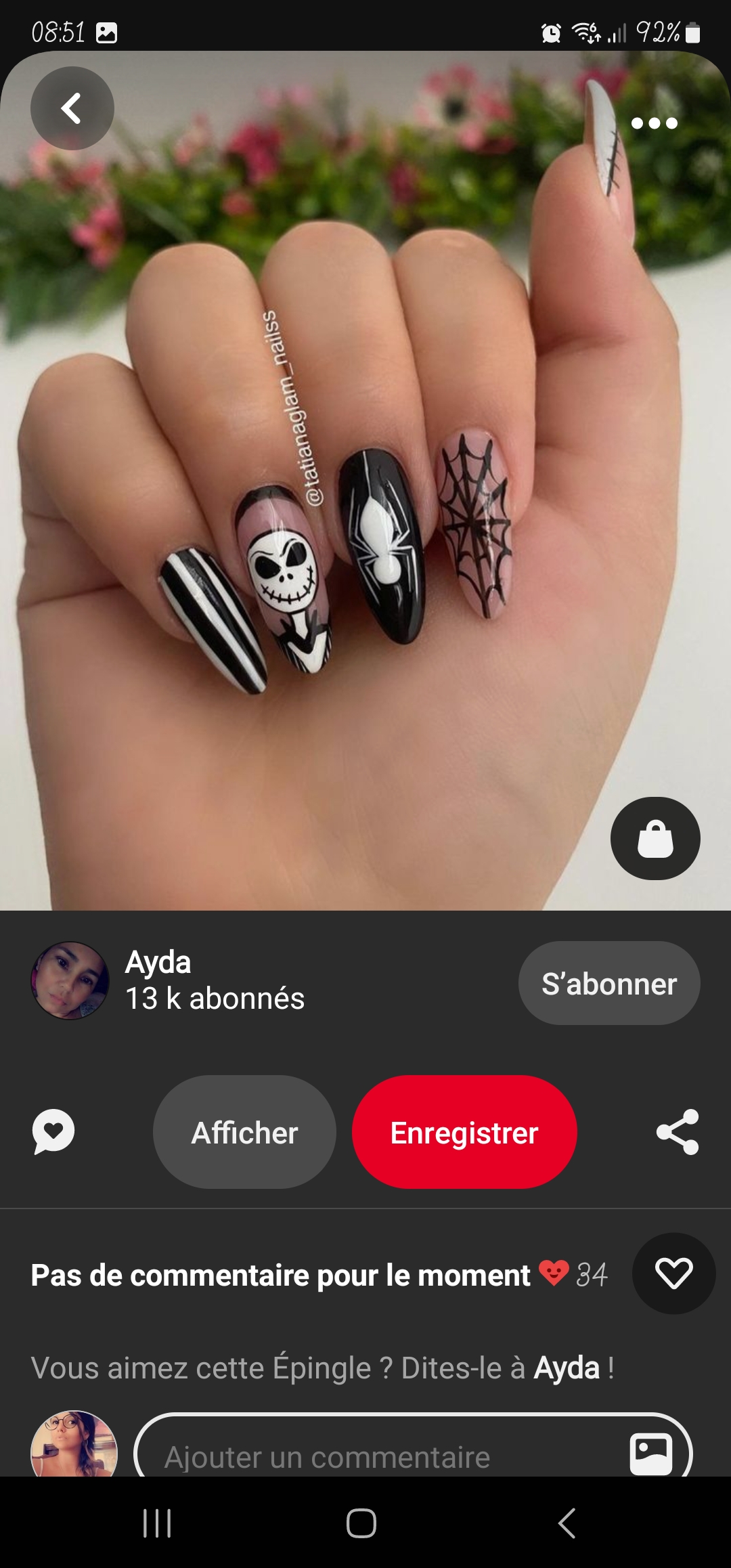Attach an image to the comment
This screenshot has height=1568, width=731.
(650, 1453)
